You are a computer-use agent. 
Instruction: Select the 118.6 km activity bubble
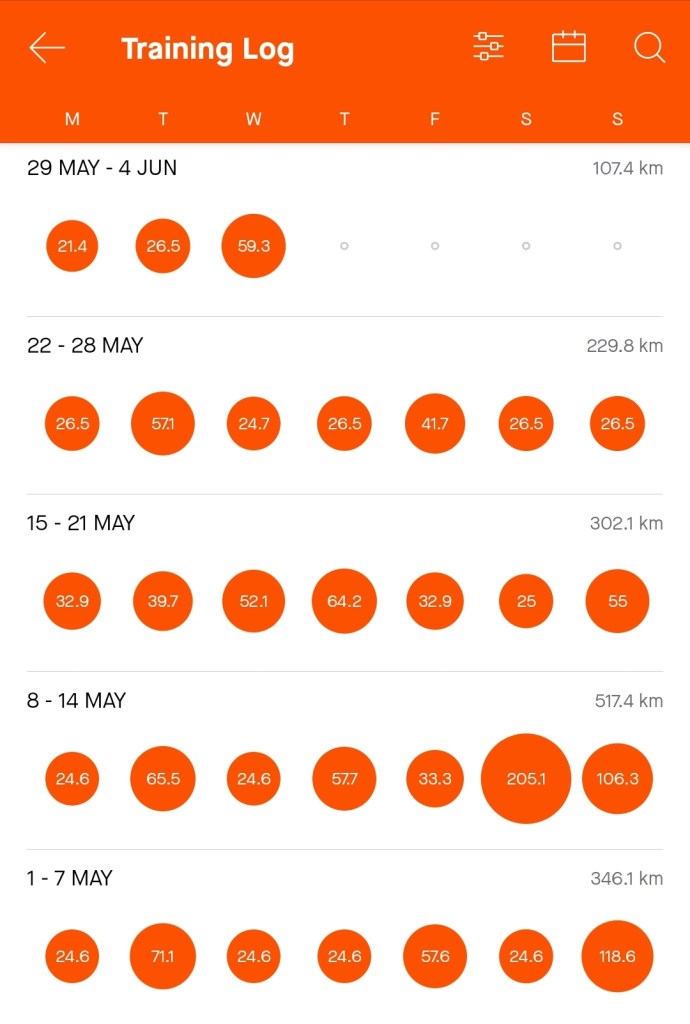coord(617,956)
